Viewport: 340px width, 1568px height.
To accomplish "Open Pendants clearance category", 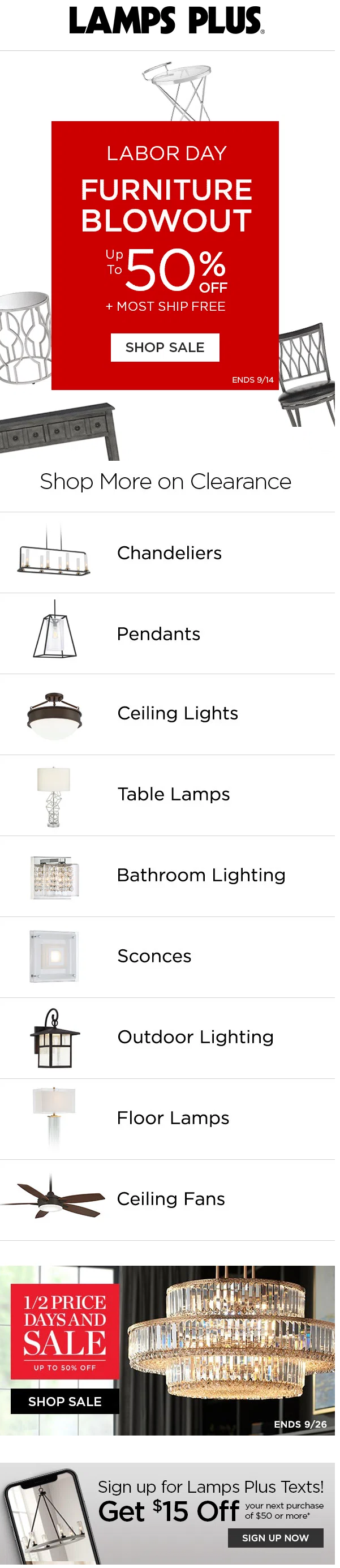I will [158, 634].
